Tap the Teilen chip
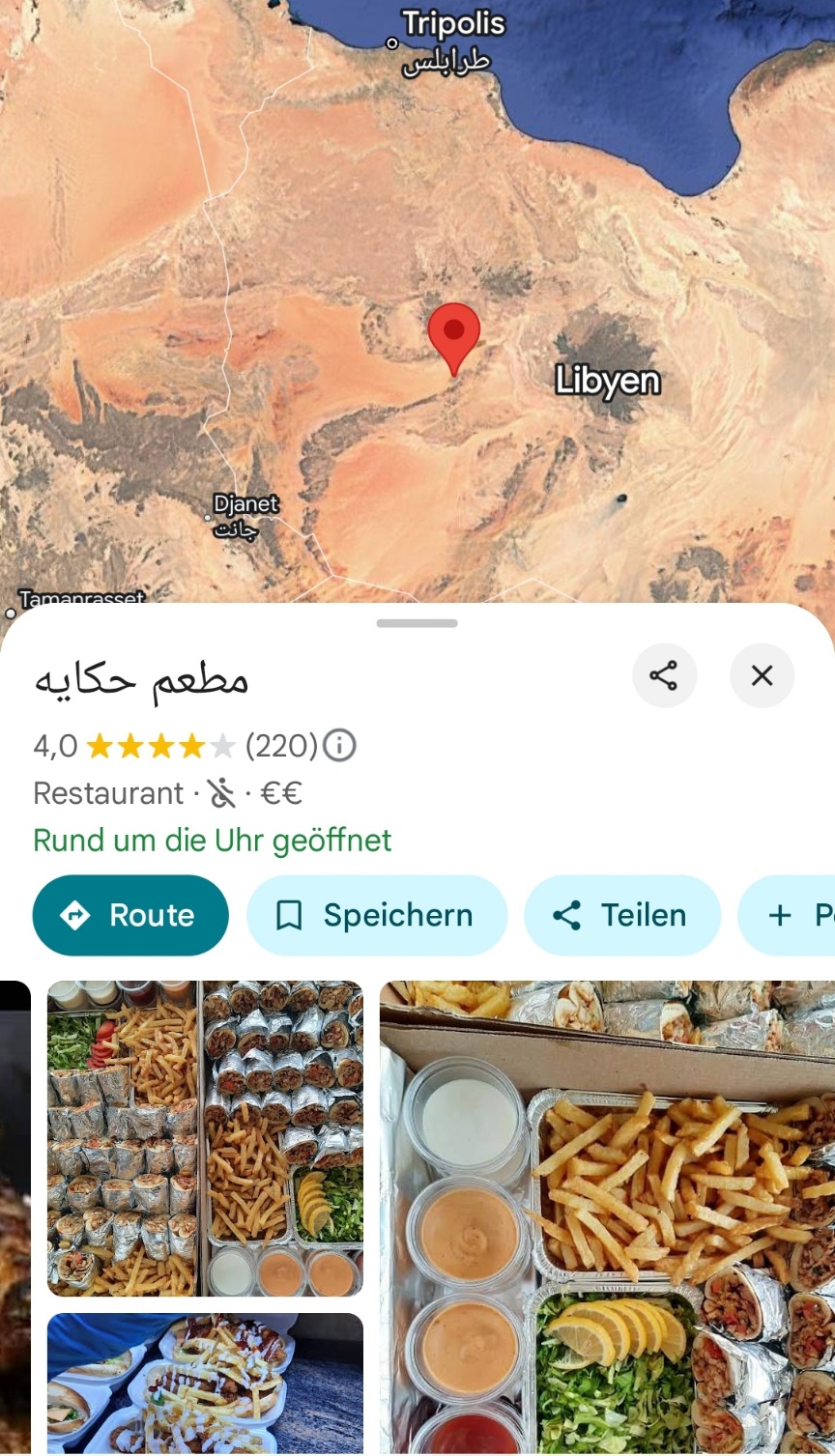The width and height of the screenshot is (835, 1456). pos(621,915)
